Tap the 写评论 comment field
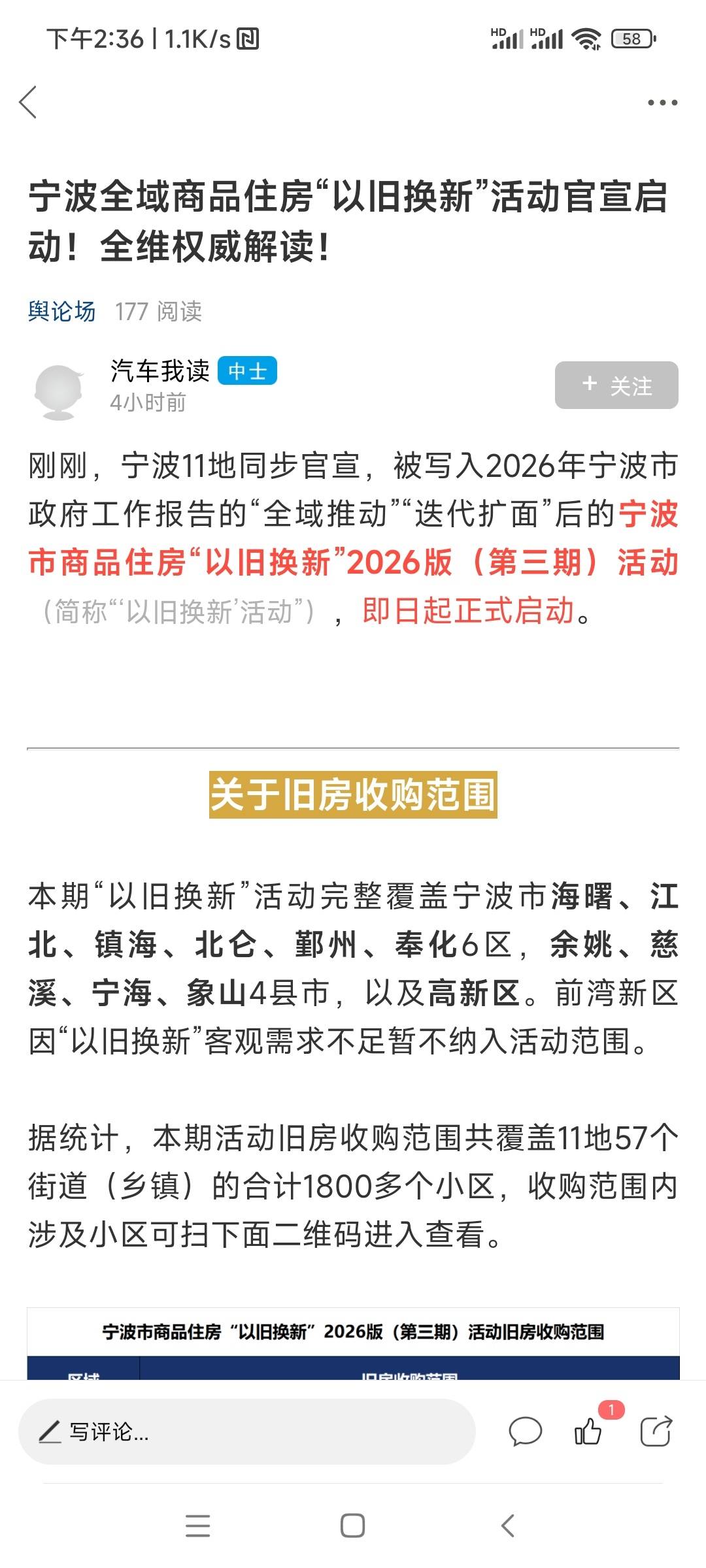This screenshot has width=706, height=1568. pos(246,1432)
